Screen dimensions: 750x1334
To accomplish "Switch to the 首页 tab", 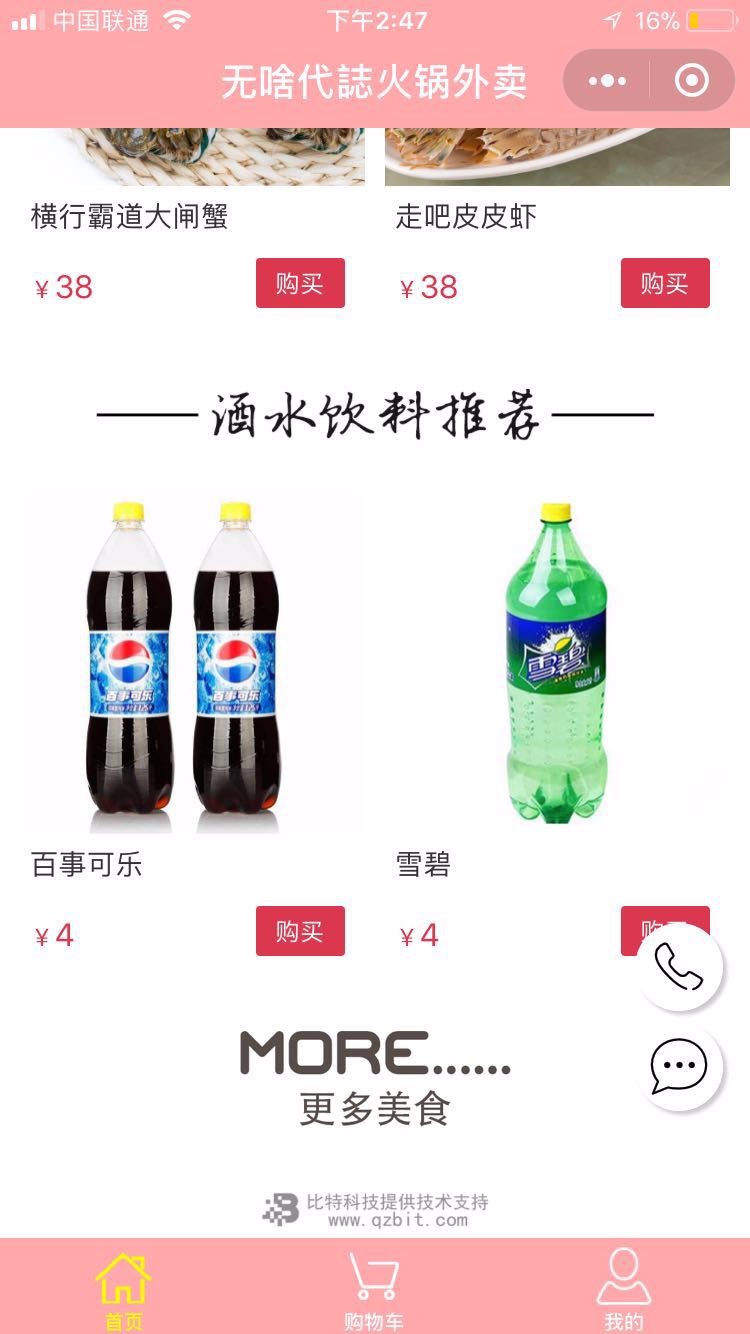I will [124, 1290].
